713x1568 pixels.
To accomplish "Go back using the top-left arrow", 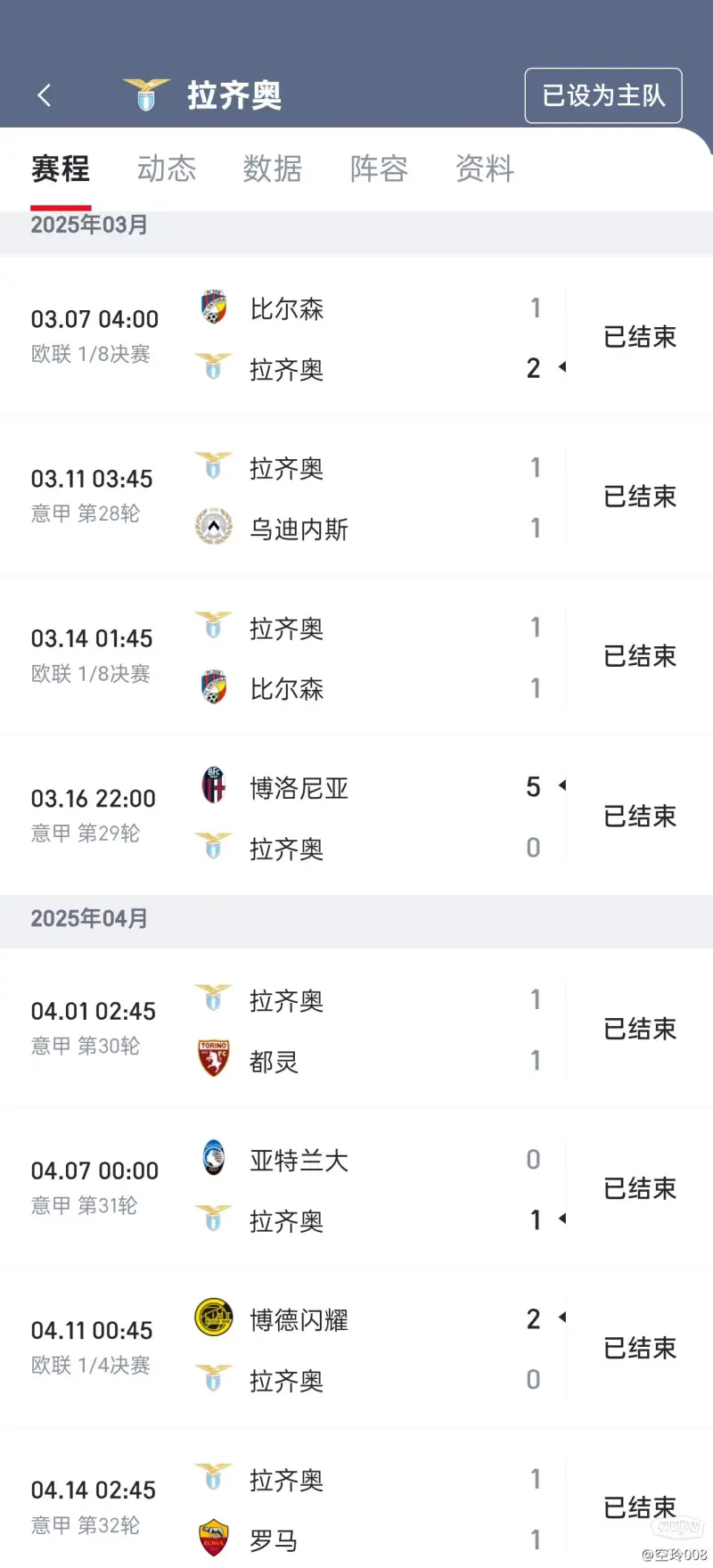I will [x=45, y=95].
